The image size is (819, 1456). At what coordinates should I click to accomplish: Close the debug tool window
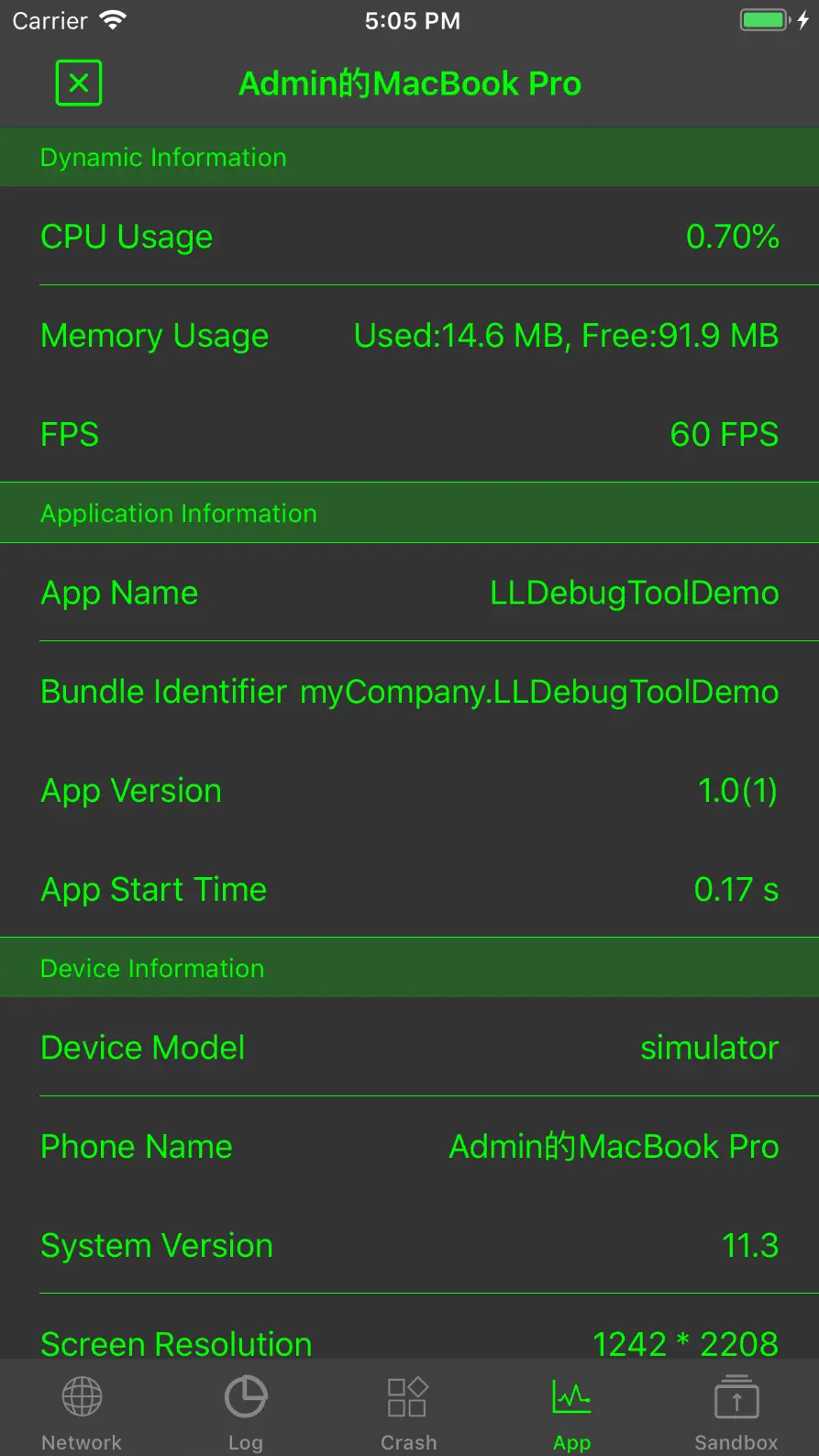[79, 83]
